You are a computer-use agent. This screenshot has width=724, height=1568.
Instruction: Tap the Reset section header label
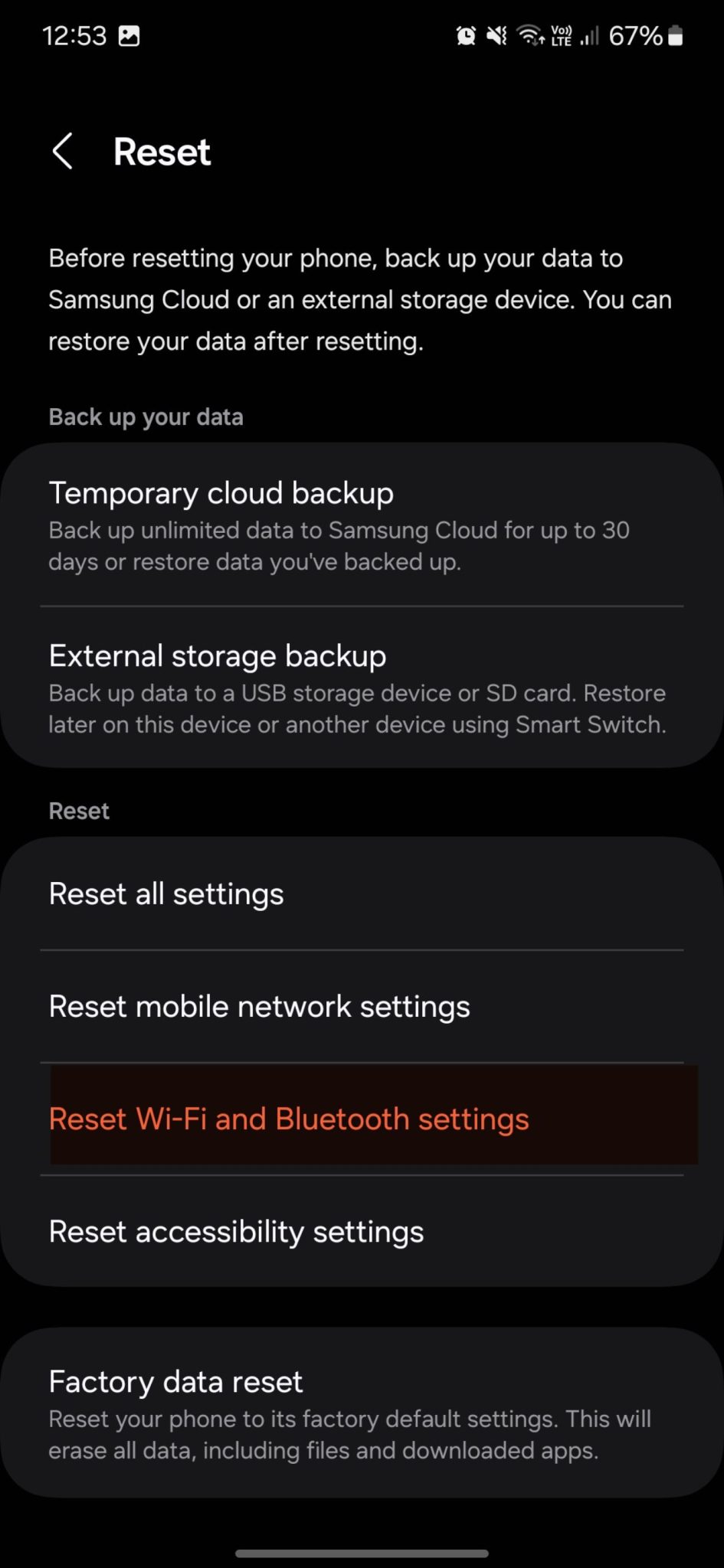point(79,810)
